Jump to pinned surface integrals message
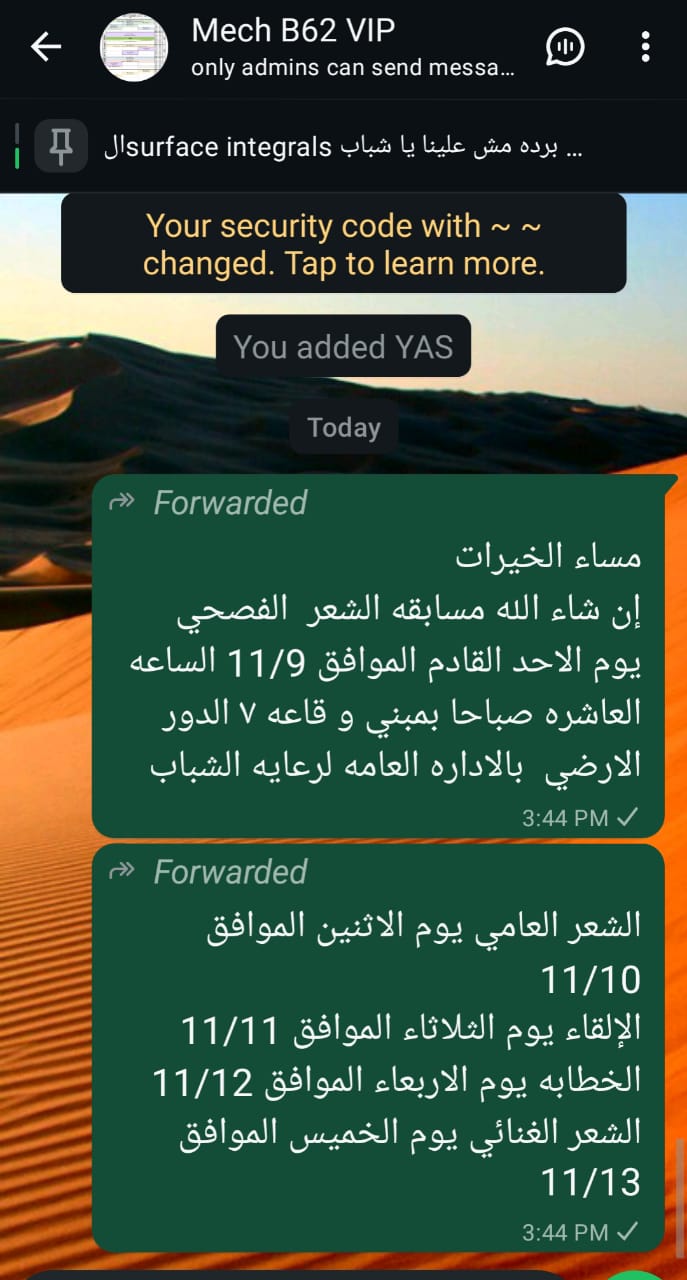This screenshot has width=687, height=1280. 343,147
